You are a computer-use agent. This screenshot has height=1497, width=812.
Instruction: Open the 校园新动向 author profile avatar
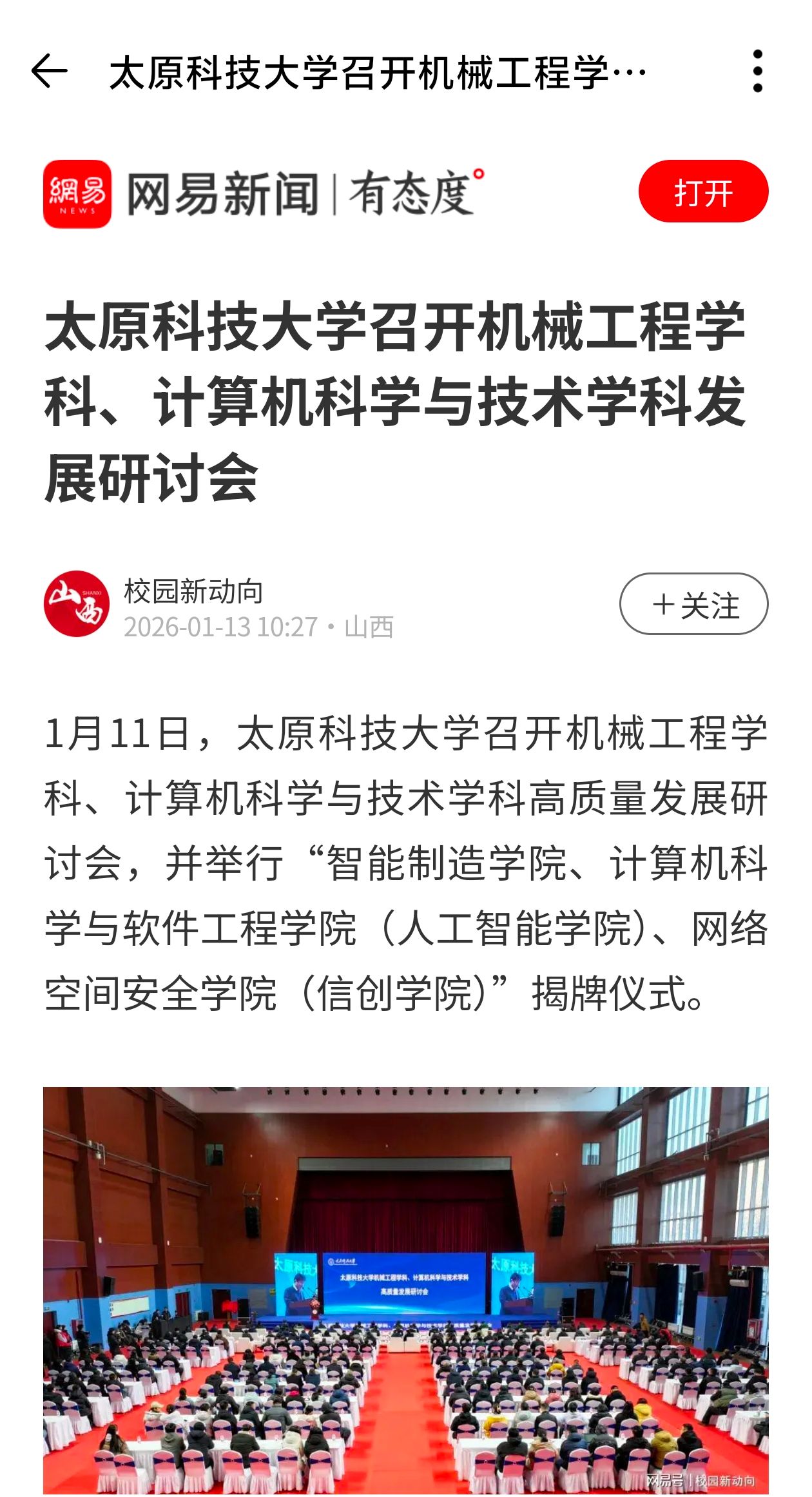coord(77,604)
